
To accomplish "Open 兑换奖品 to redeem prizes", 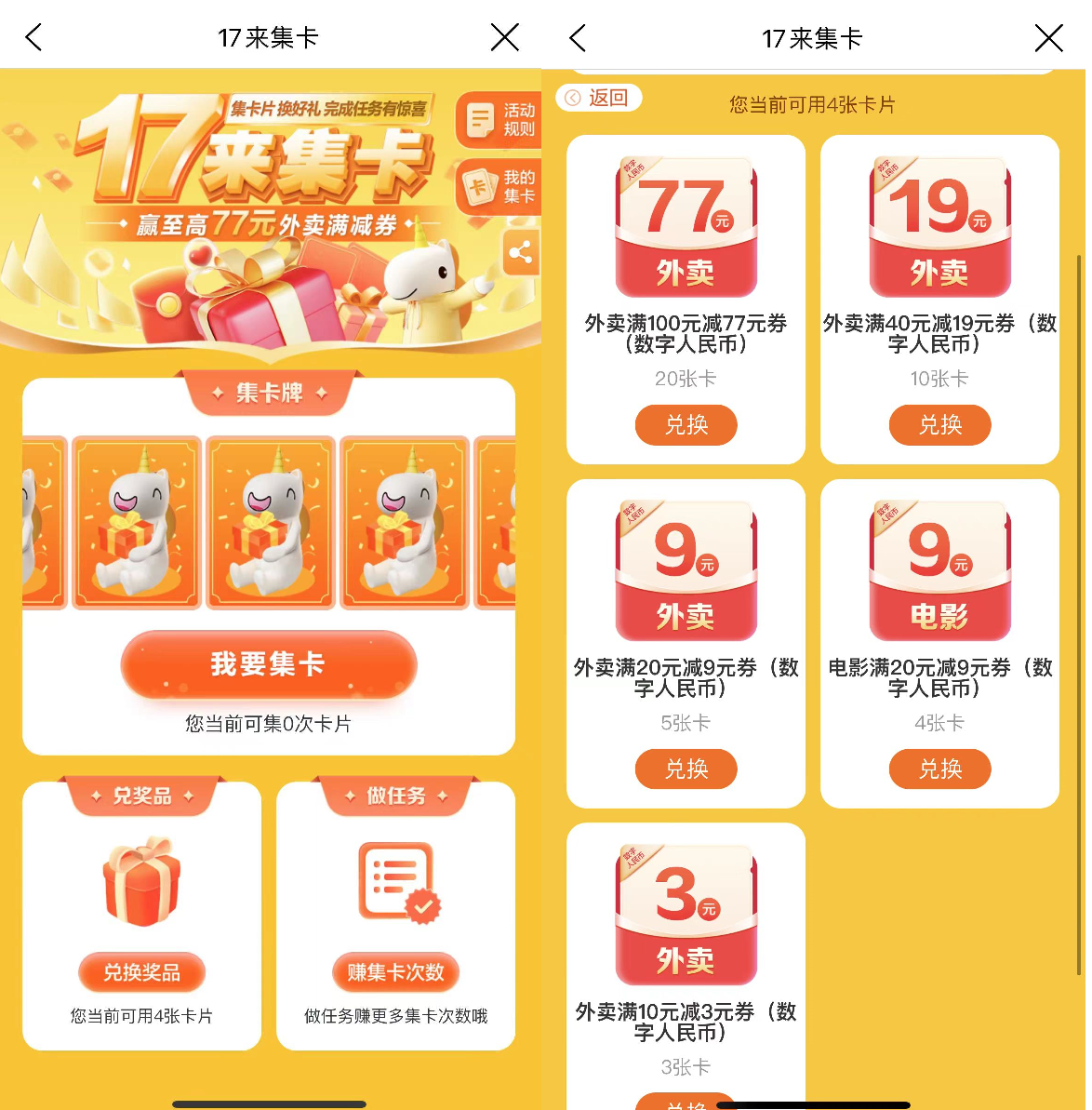I will [x=141, y=972].
